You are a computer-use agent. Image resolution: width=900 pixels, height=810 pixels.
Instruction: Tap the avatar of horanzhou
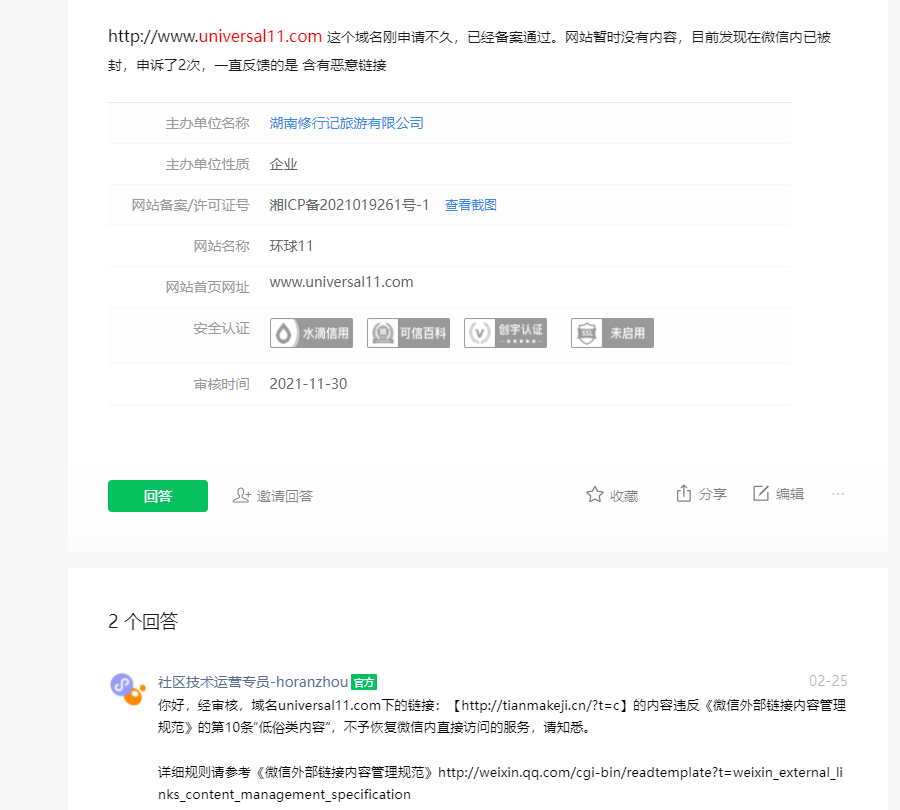pos(127,689)
